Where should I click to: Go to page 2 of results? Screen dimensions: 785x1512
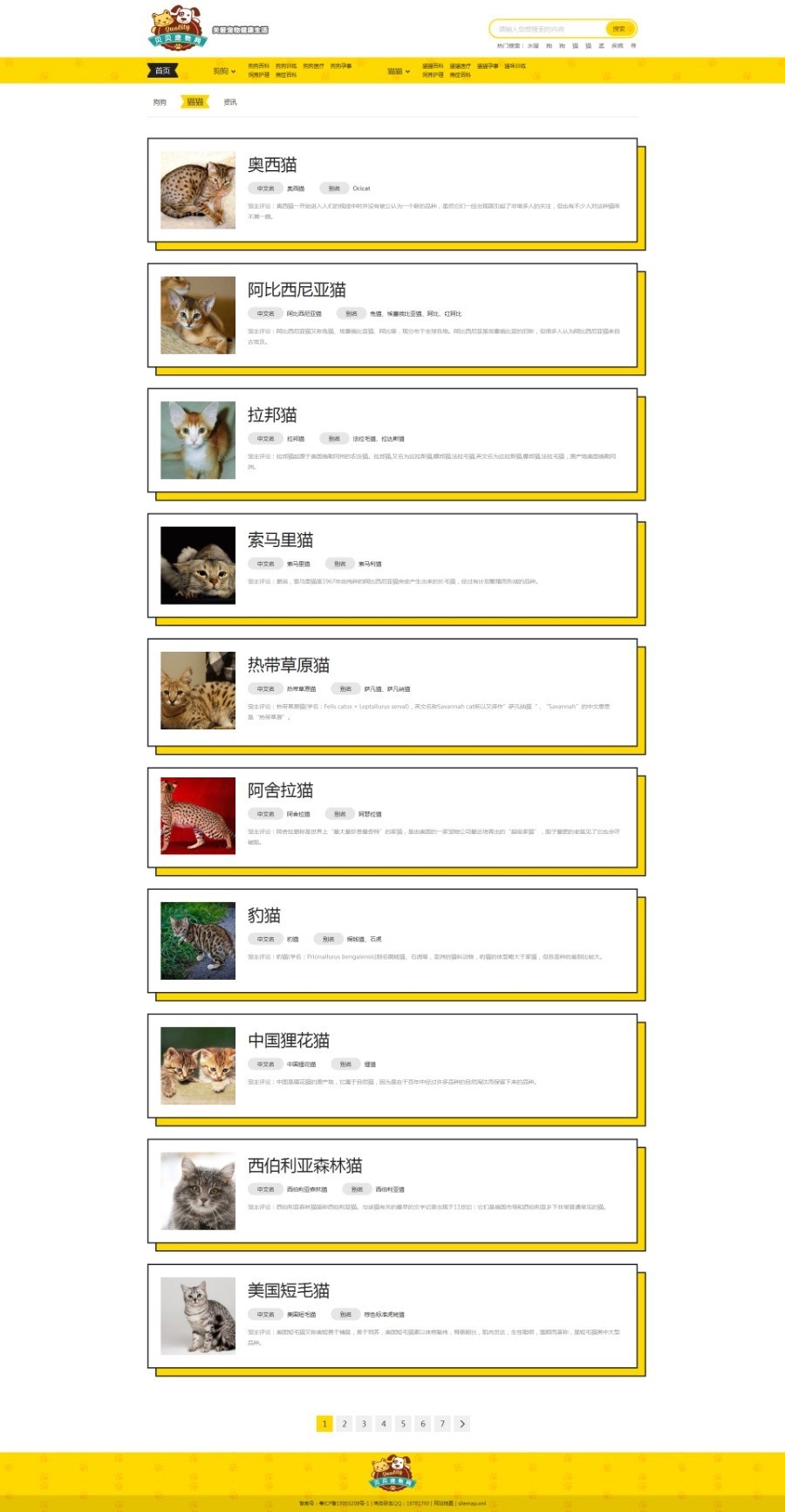pyautogui.click(x=345, y=1424)
